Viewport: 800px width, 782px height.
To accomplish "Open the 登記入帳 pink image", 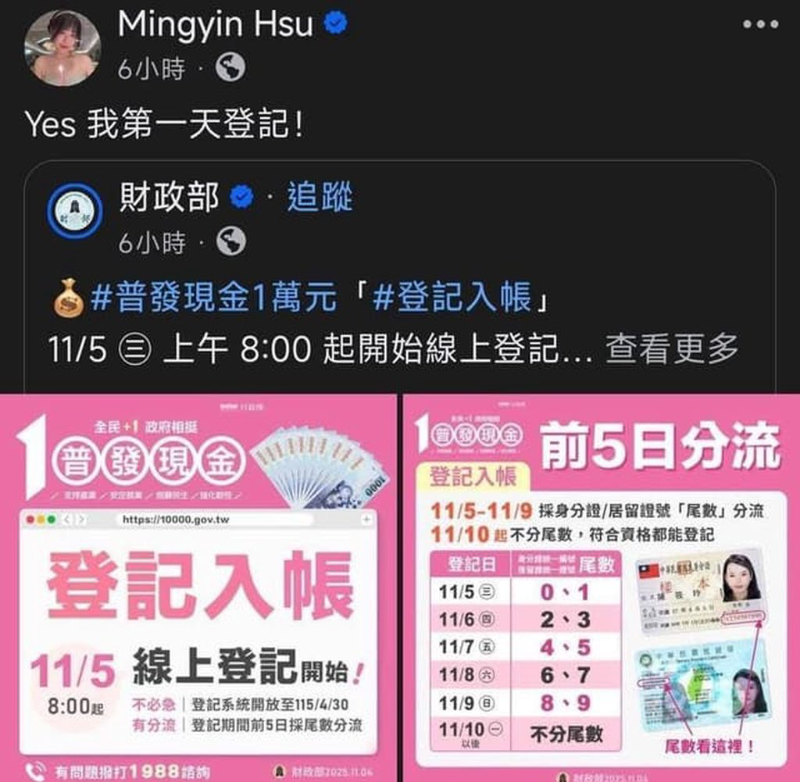I will pyautogui.click(x=200, y=590).
